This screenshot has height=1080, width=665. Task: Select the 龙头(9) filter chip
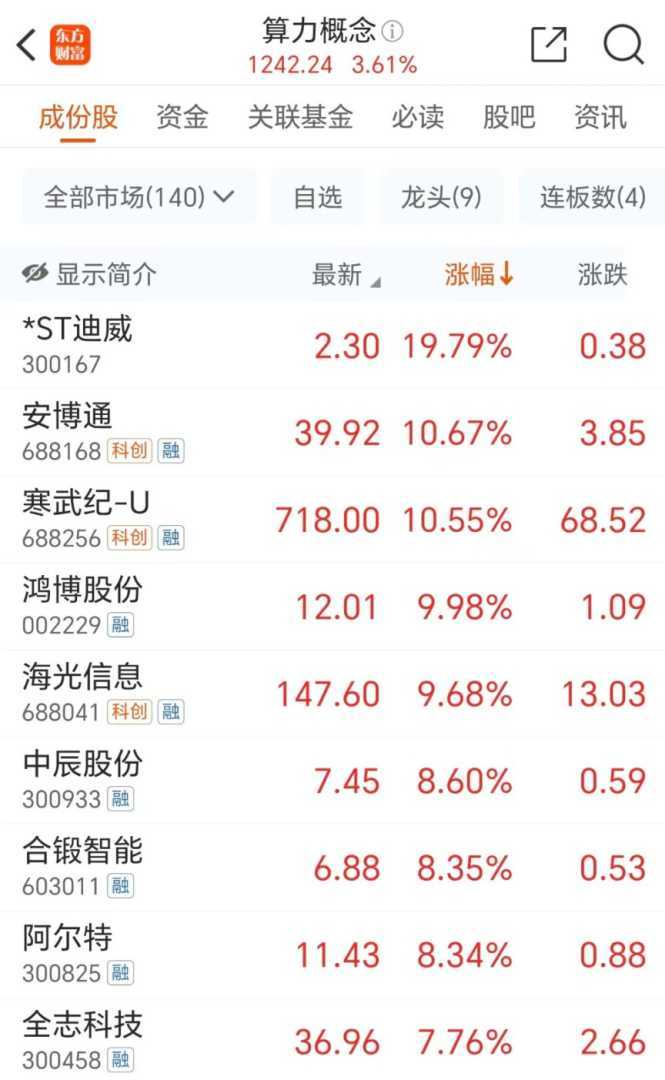(441, 197)
